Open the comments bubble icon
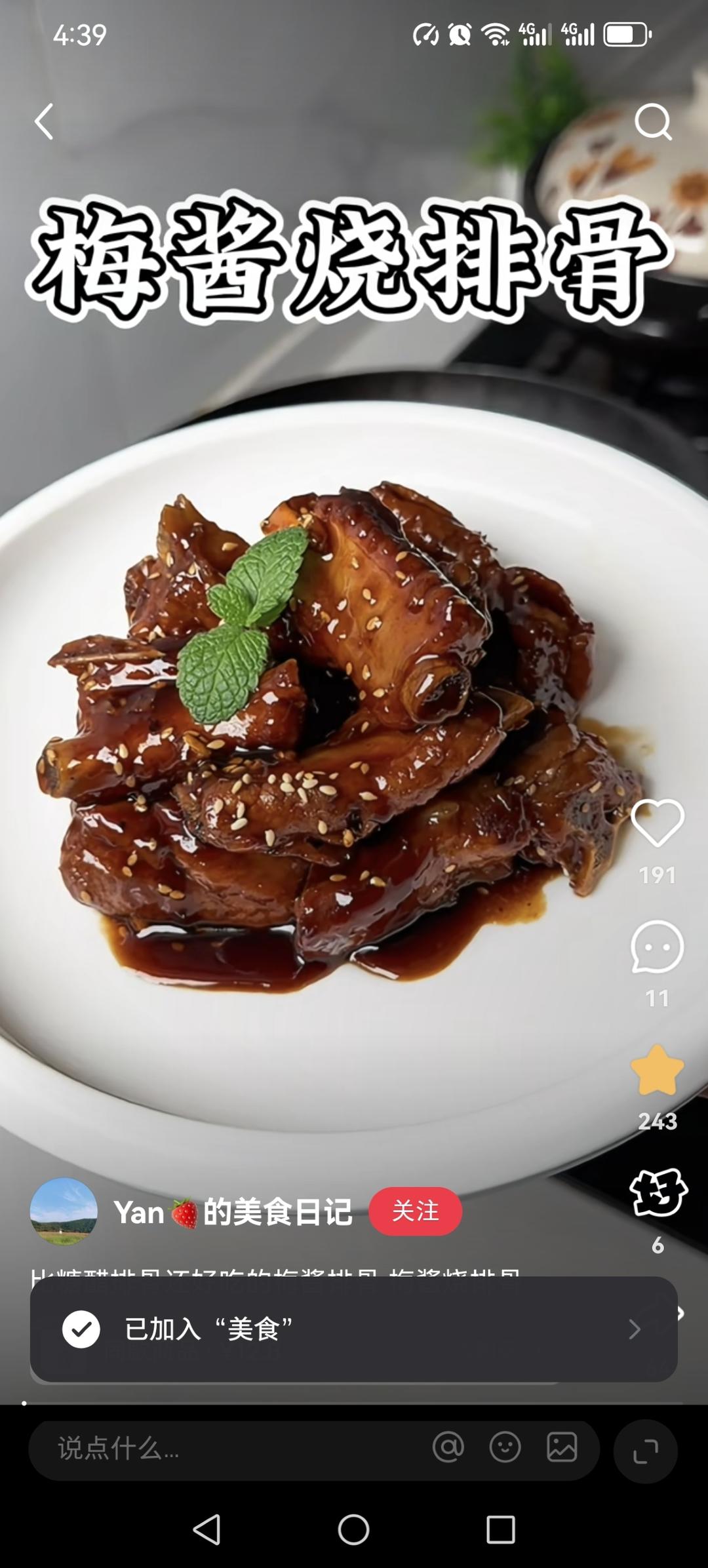The image size is (708, 1568). pyautogui.click(x=657, y=947)
